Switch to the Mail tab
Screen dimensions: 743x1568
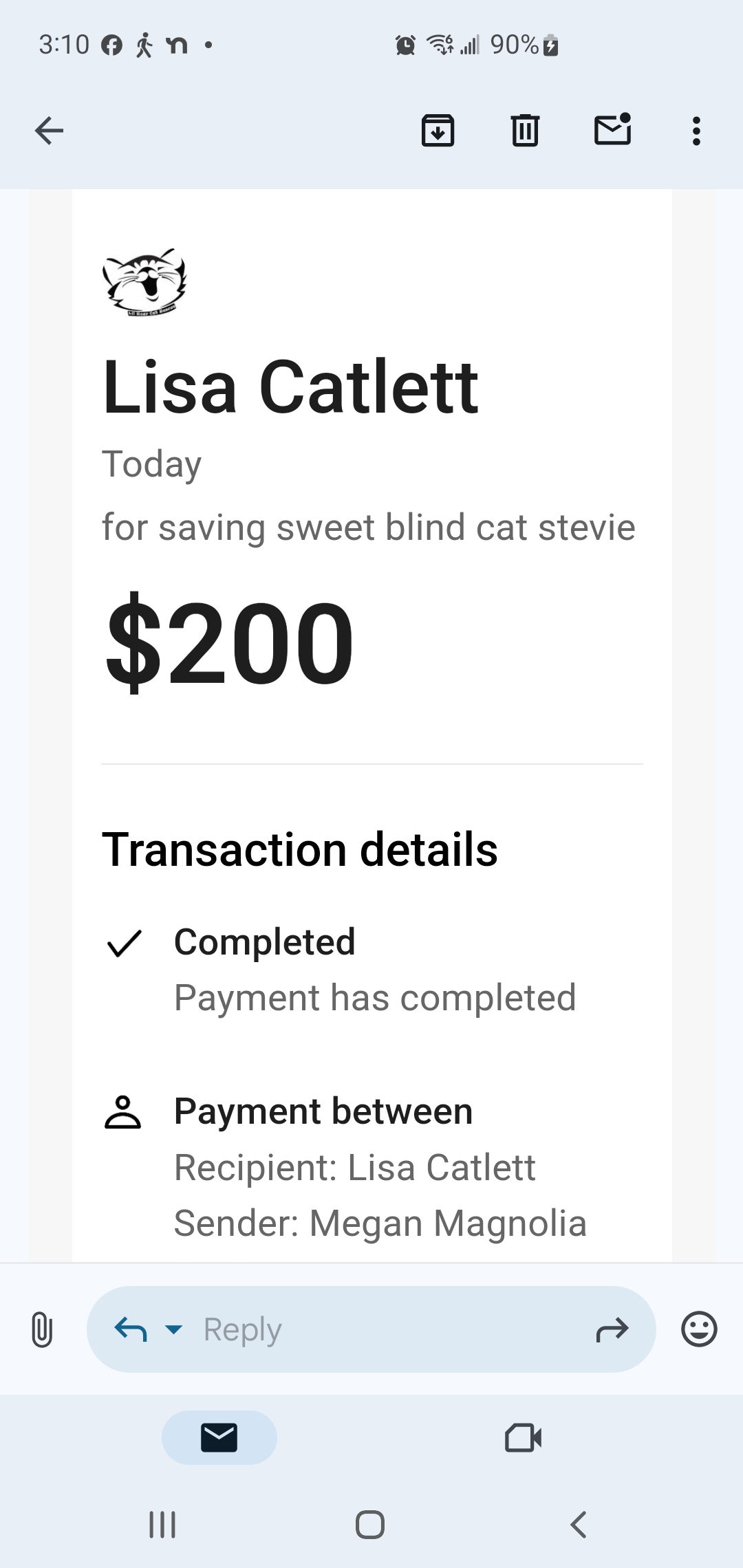tap(219, 1437)
